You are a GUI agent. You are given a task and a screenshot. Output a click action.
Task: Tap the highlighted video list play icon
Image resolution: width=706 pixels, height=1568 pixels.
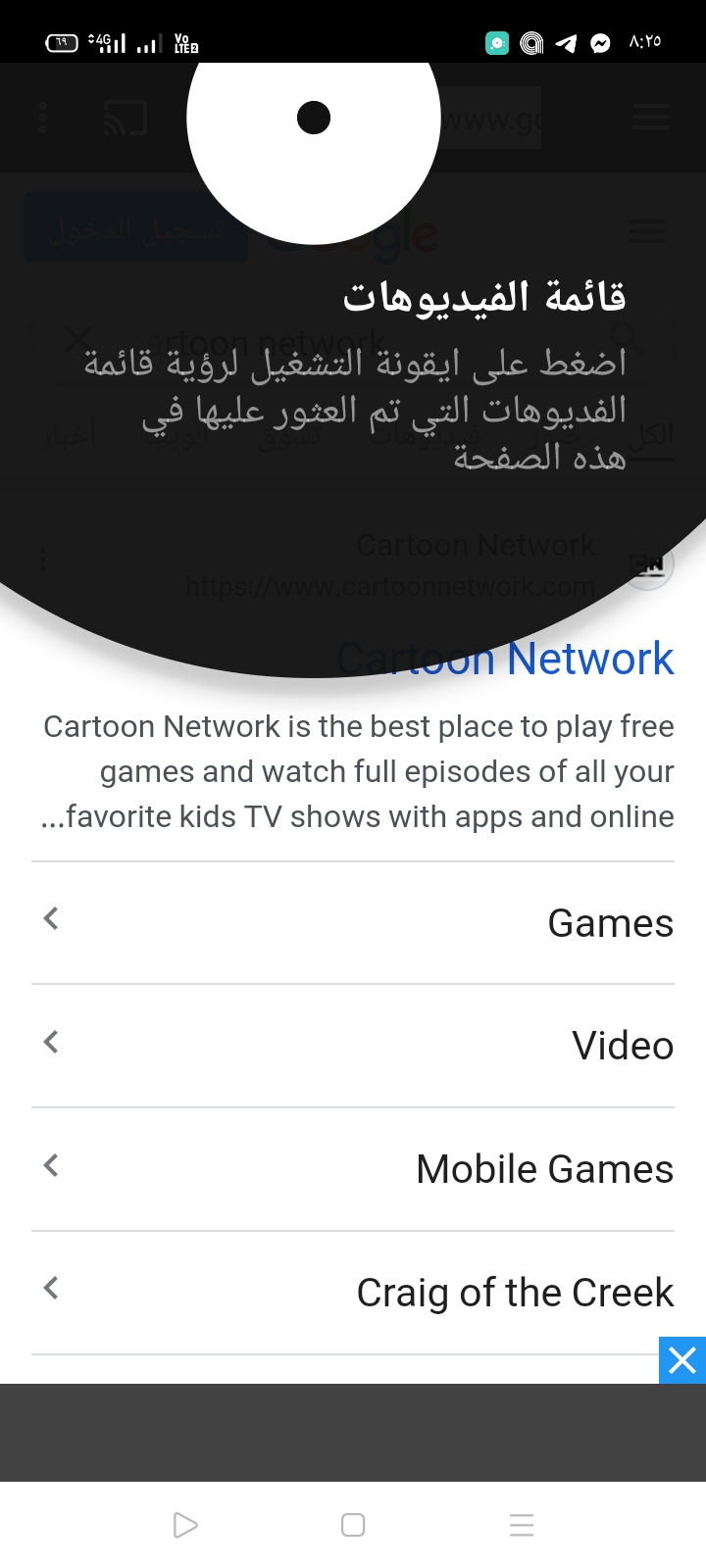314,119
